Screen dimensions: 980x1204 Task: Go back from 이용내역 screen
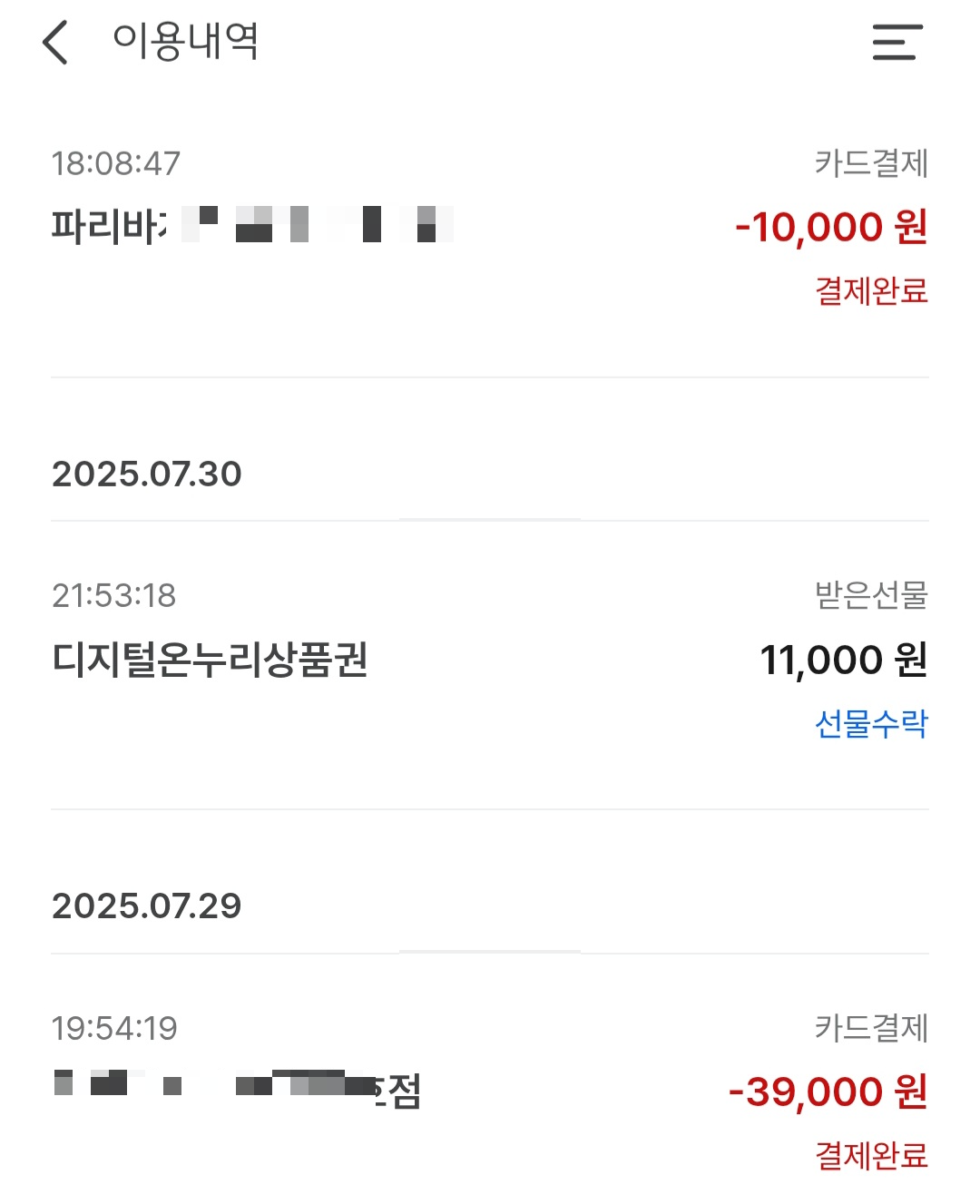(55, 43)
